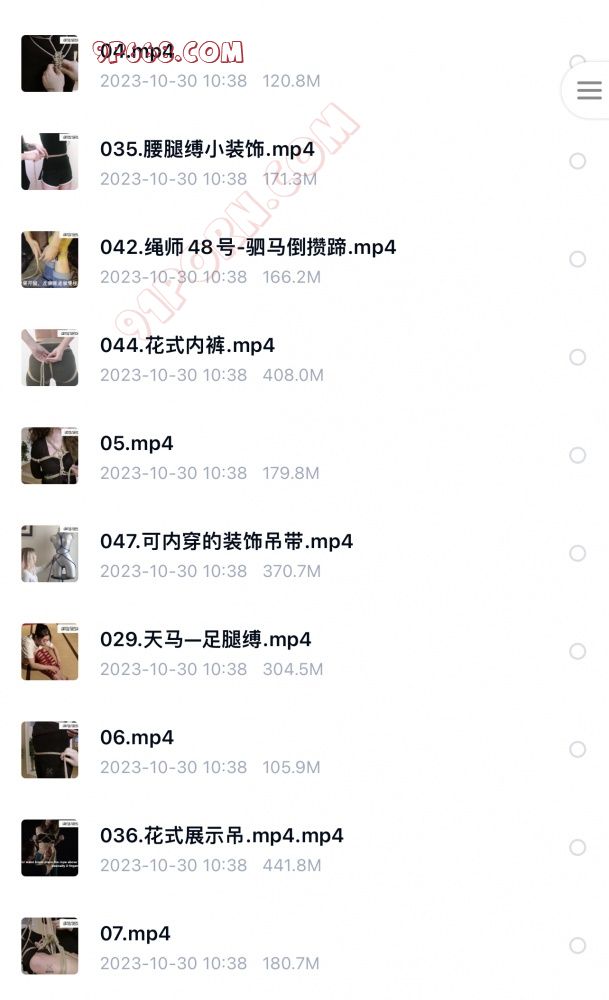Select the circle beside 07.mp4
The image size is (609, 1000).
tap(577, 945)
